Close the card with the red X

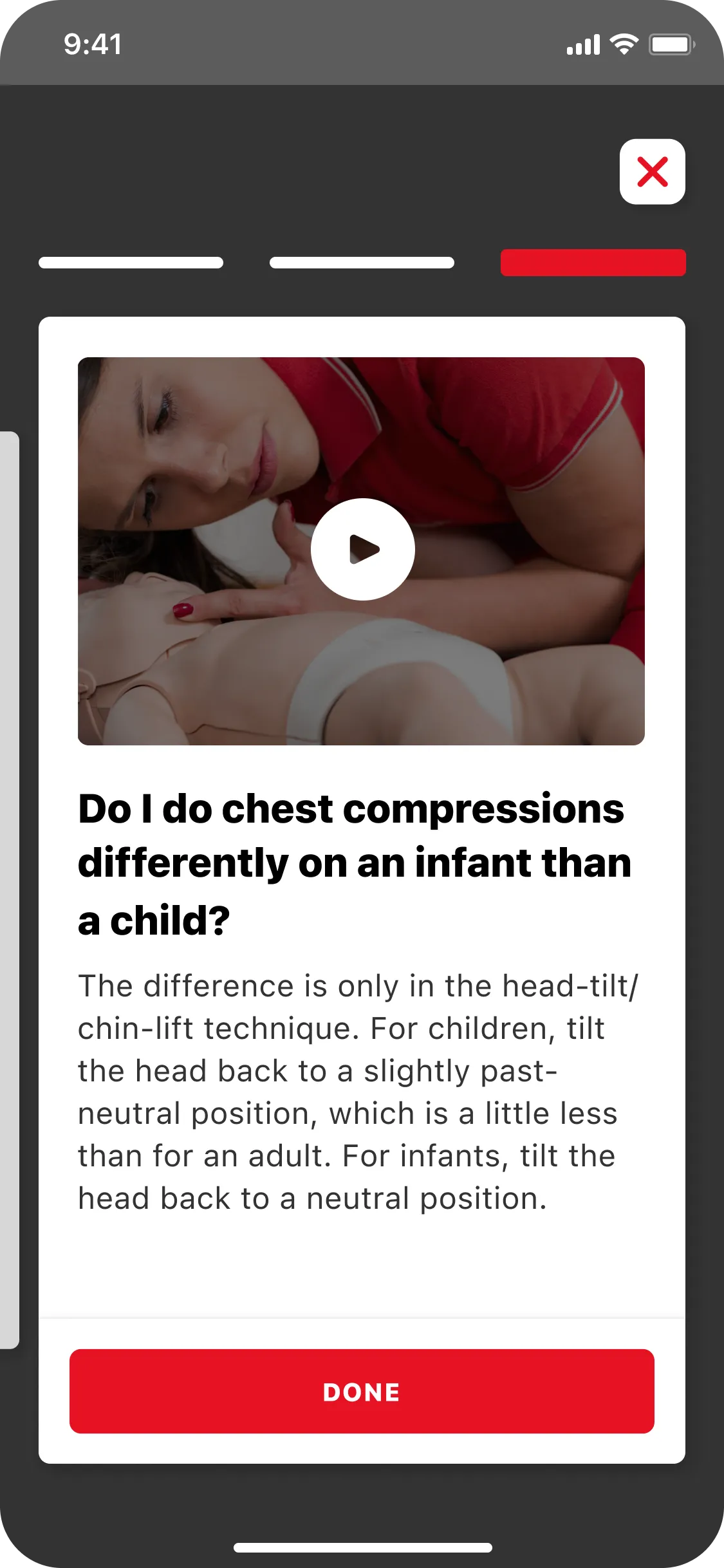click(652, 172)
